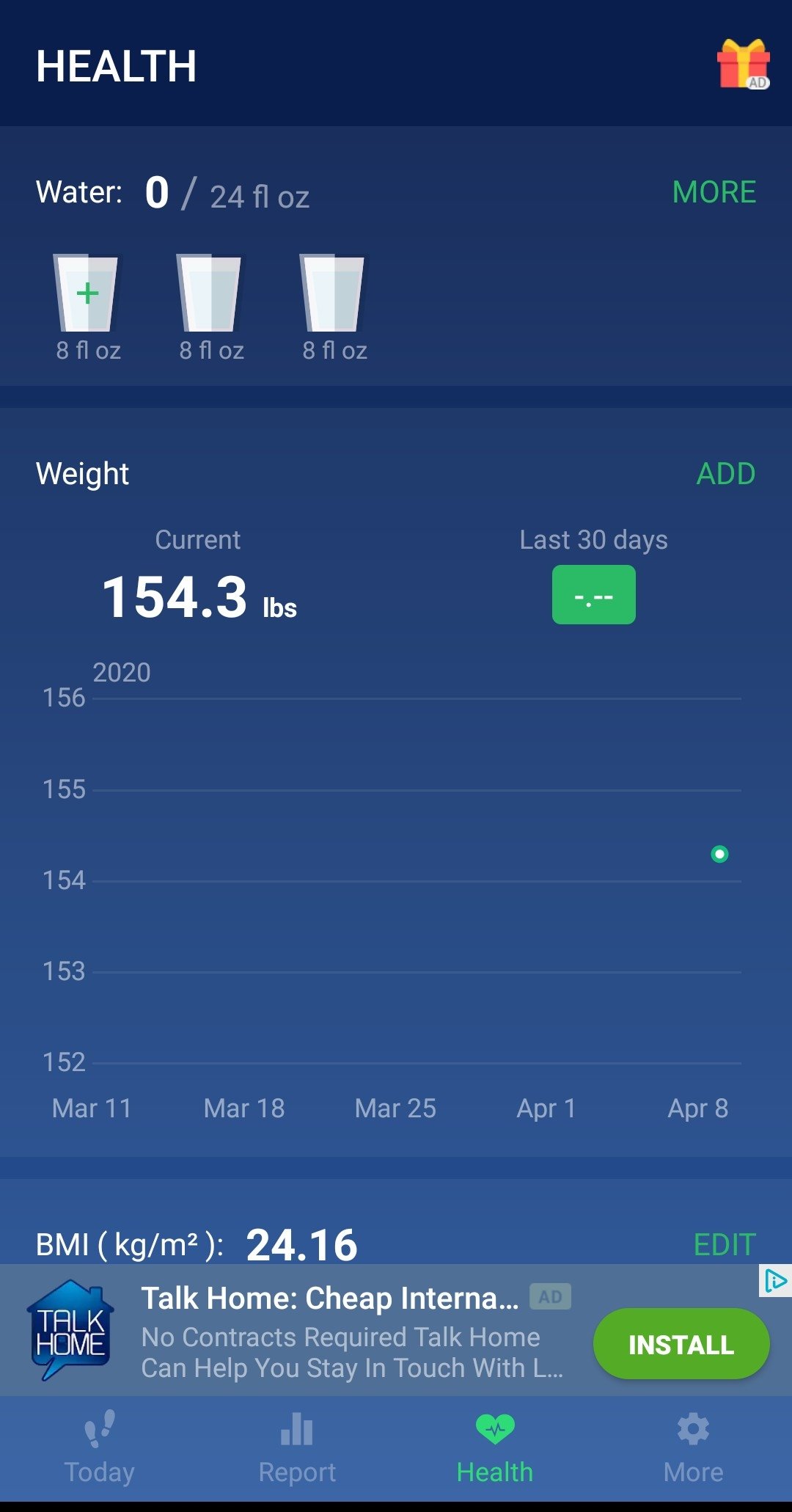
Task: Add water with the plus glass
Action: tap(87, 293)
